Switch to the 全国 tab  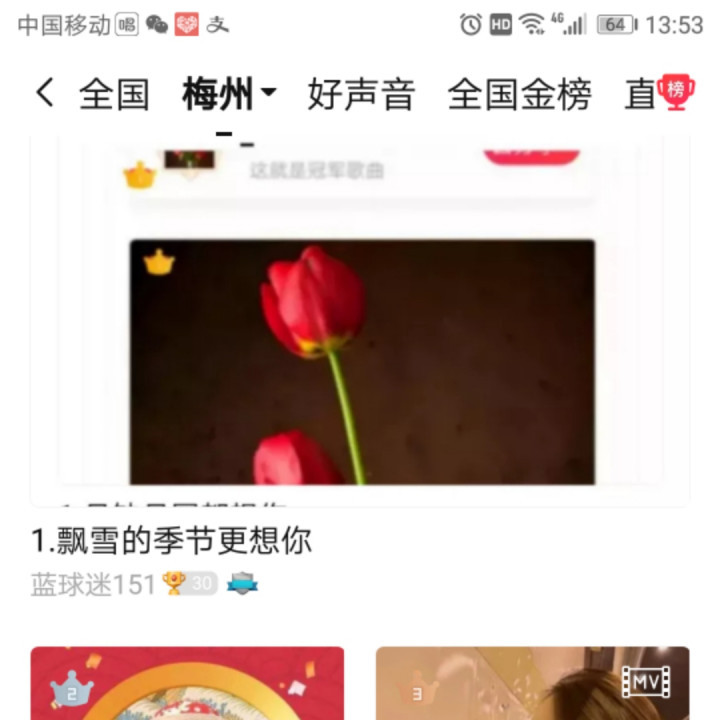pyautogui.click(x=114, y=94)
